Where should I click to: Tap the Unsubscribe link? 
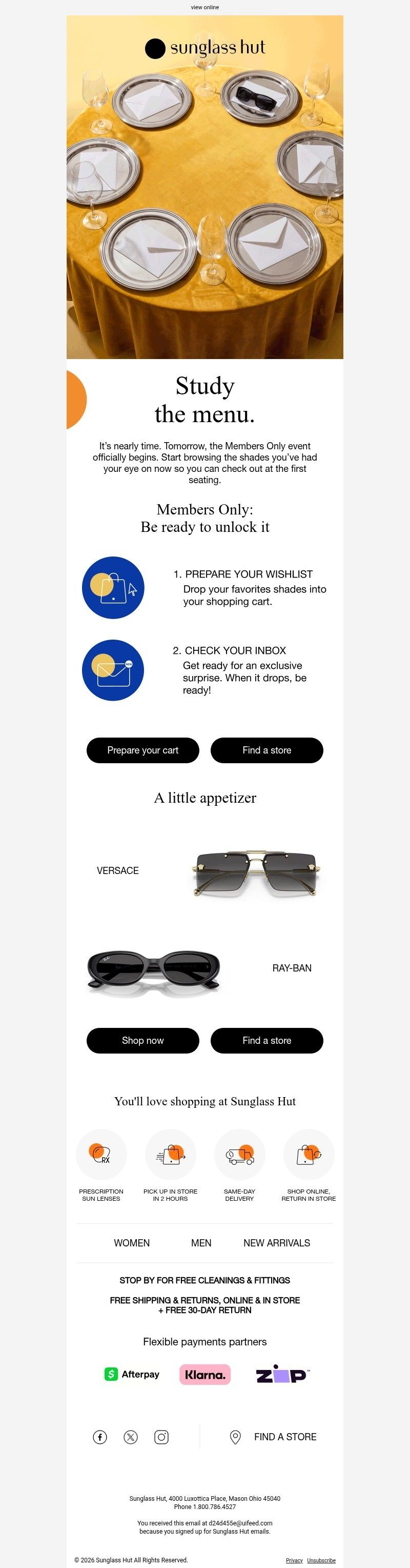click(321, 1560)
